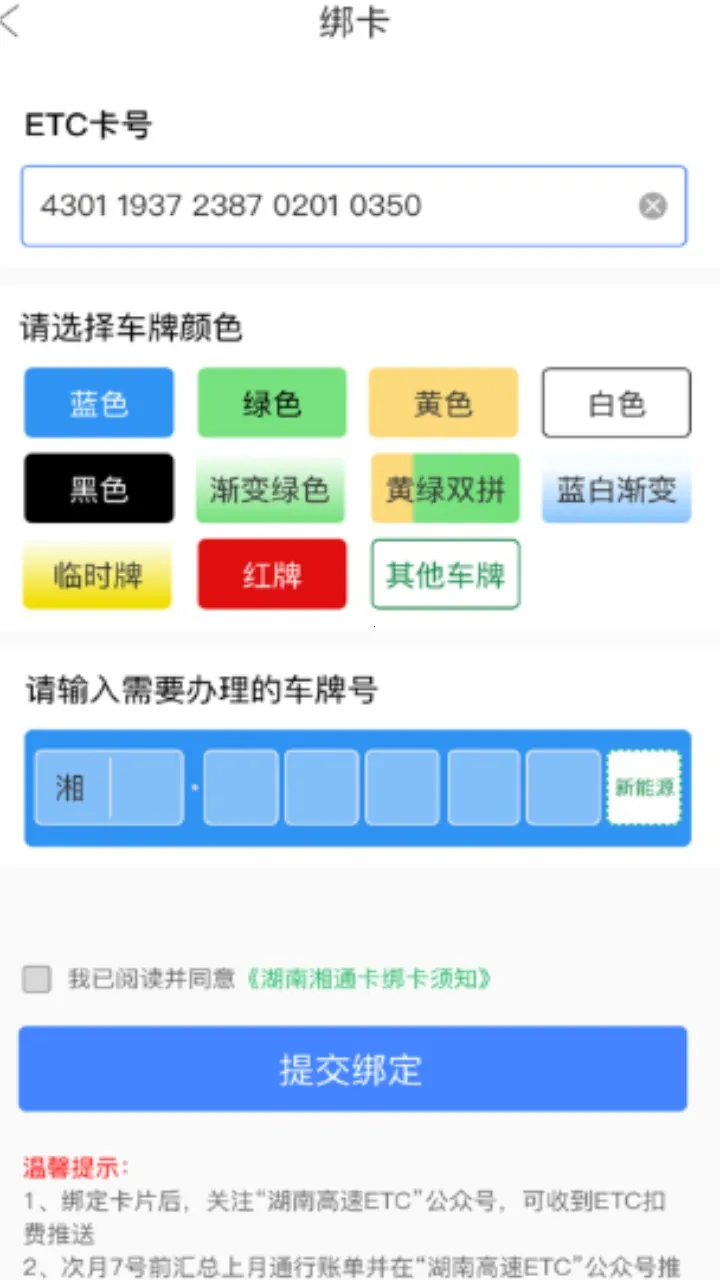Clear the ETC card number field
The image size is (720, 1280).
[653, 206]
